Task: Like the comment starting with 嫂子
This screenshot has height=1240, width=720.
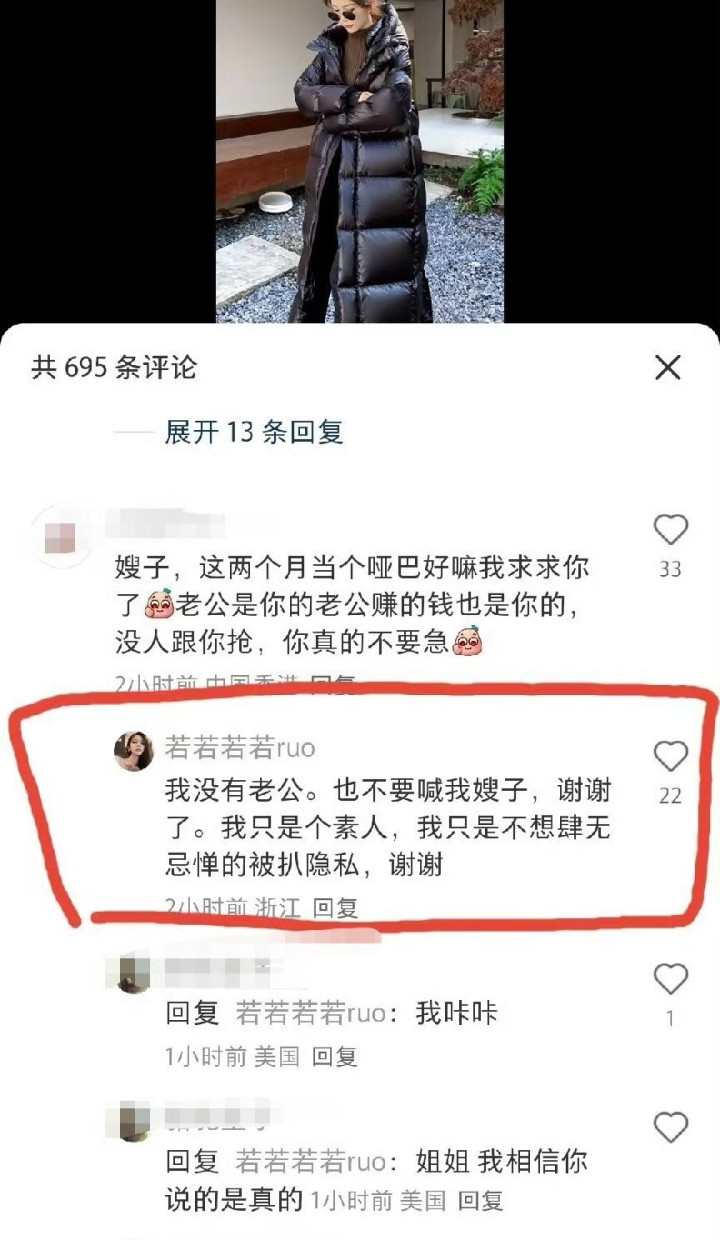Action: [x=670, y=530]
